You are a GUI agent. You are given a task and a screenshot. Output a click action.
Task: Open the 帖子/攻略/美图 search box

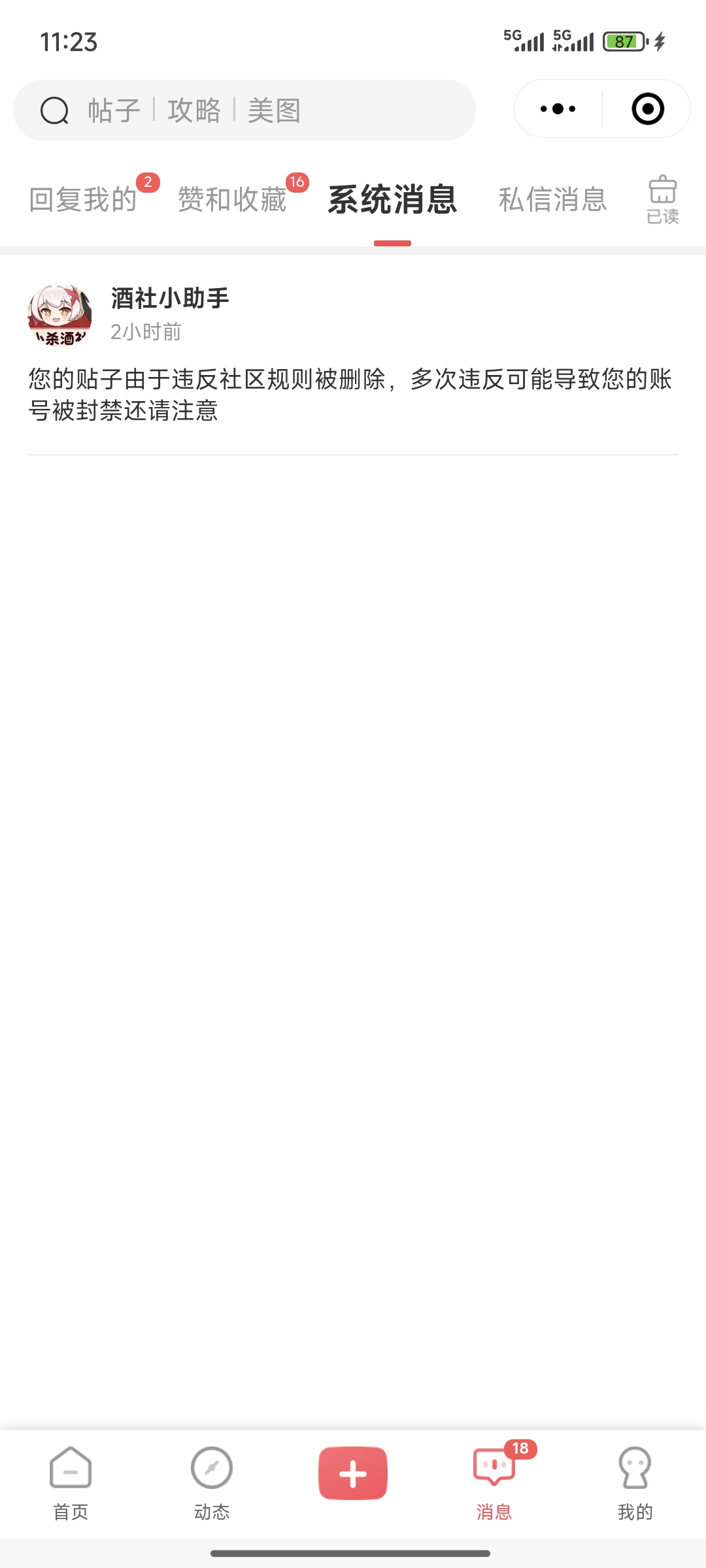(244, 110)
